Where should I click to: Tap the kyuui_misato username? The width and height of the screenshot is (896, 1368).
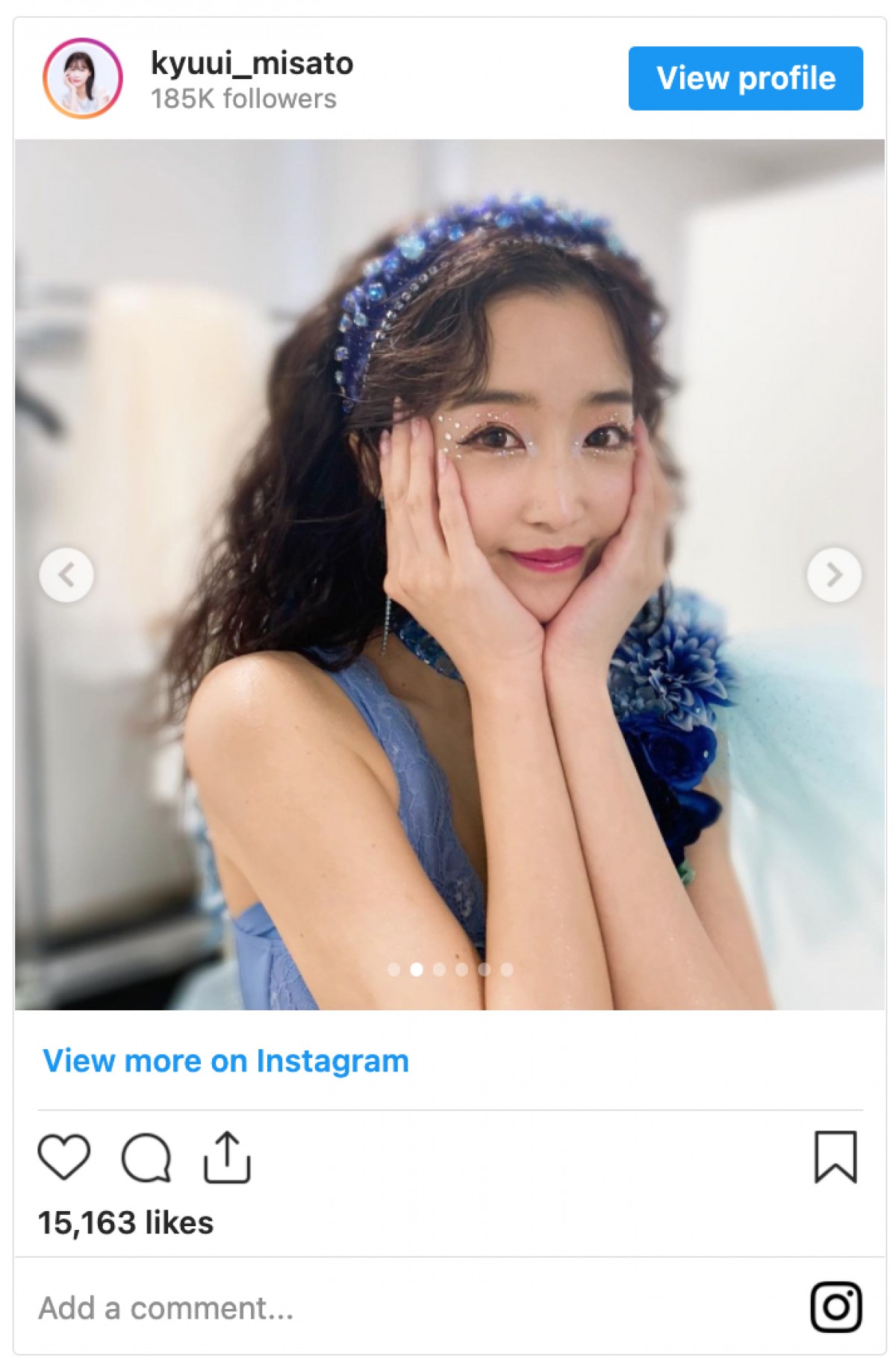click(252, 63)
